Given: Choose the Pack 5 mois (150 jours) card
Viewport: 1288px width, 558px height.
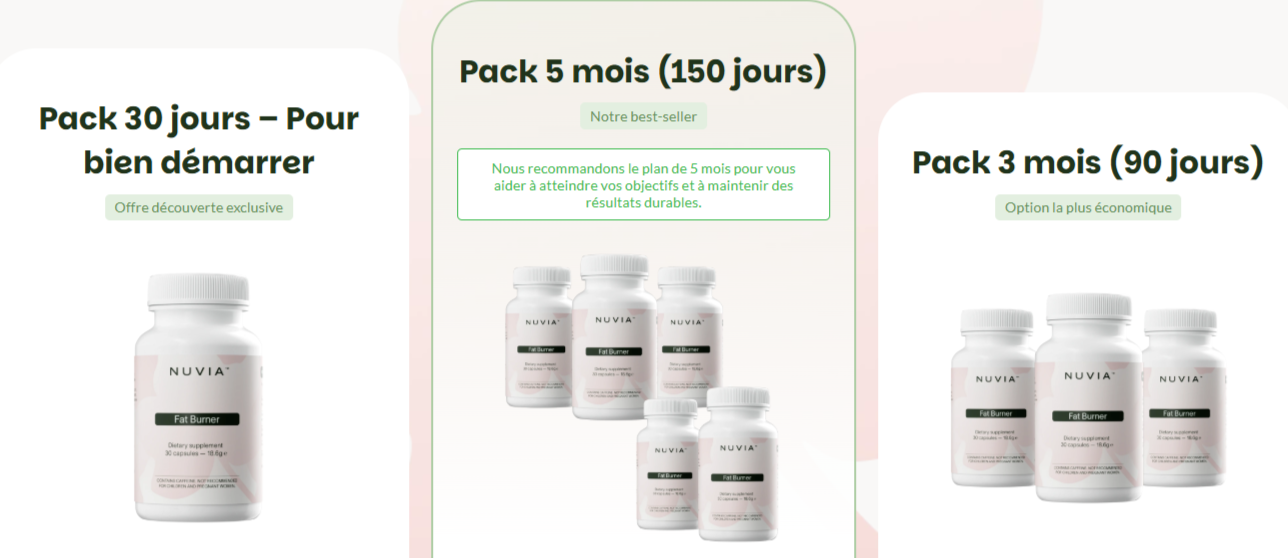Looking at the screenshot, I should coord(643,300).
